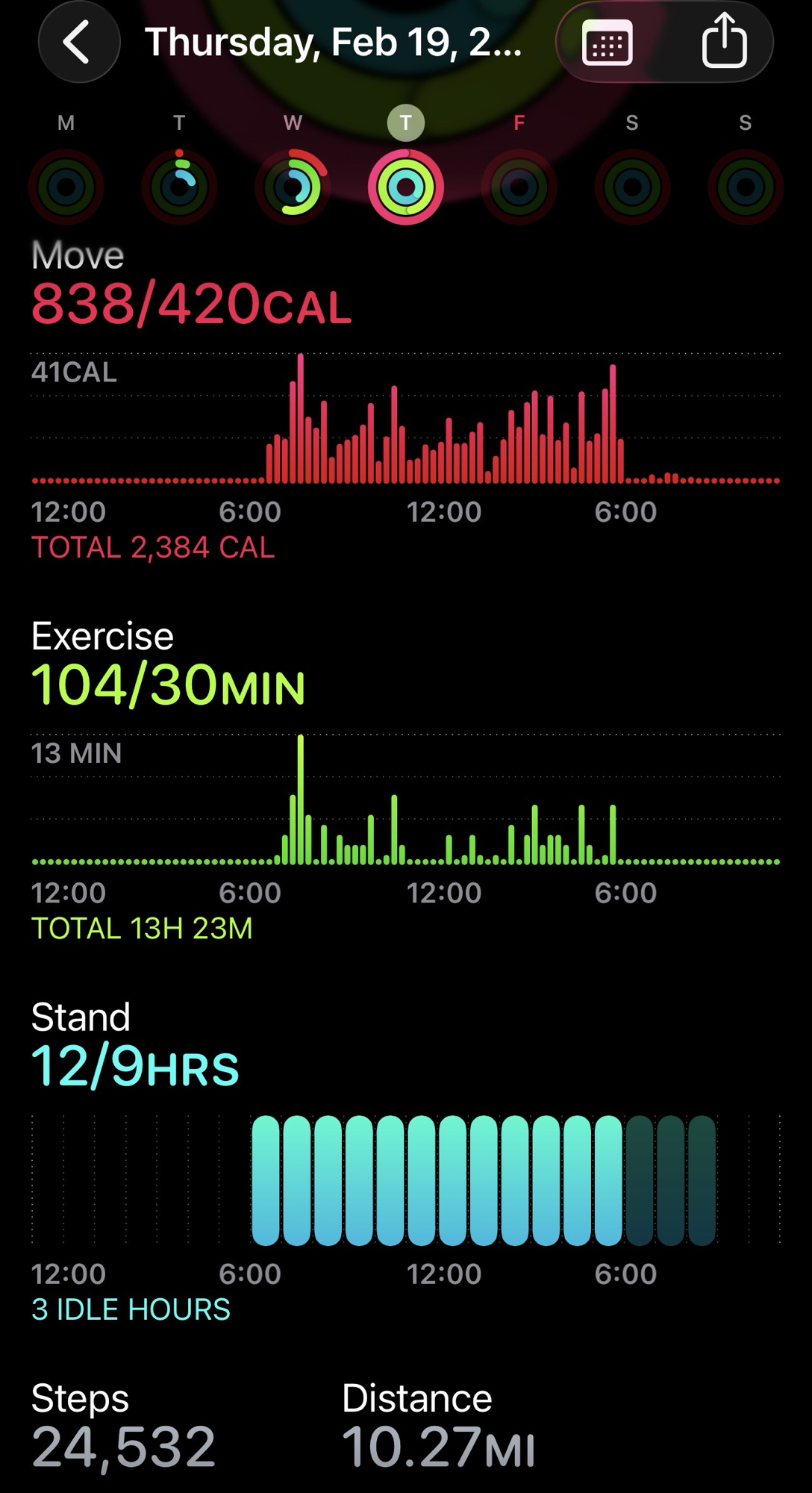Viewport: 812px width, 1493px height.
Task: Switch to Friday's activity rings
Action: coord(519,186)
